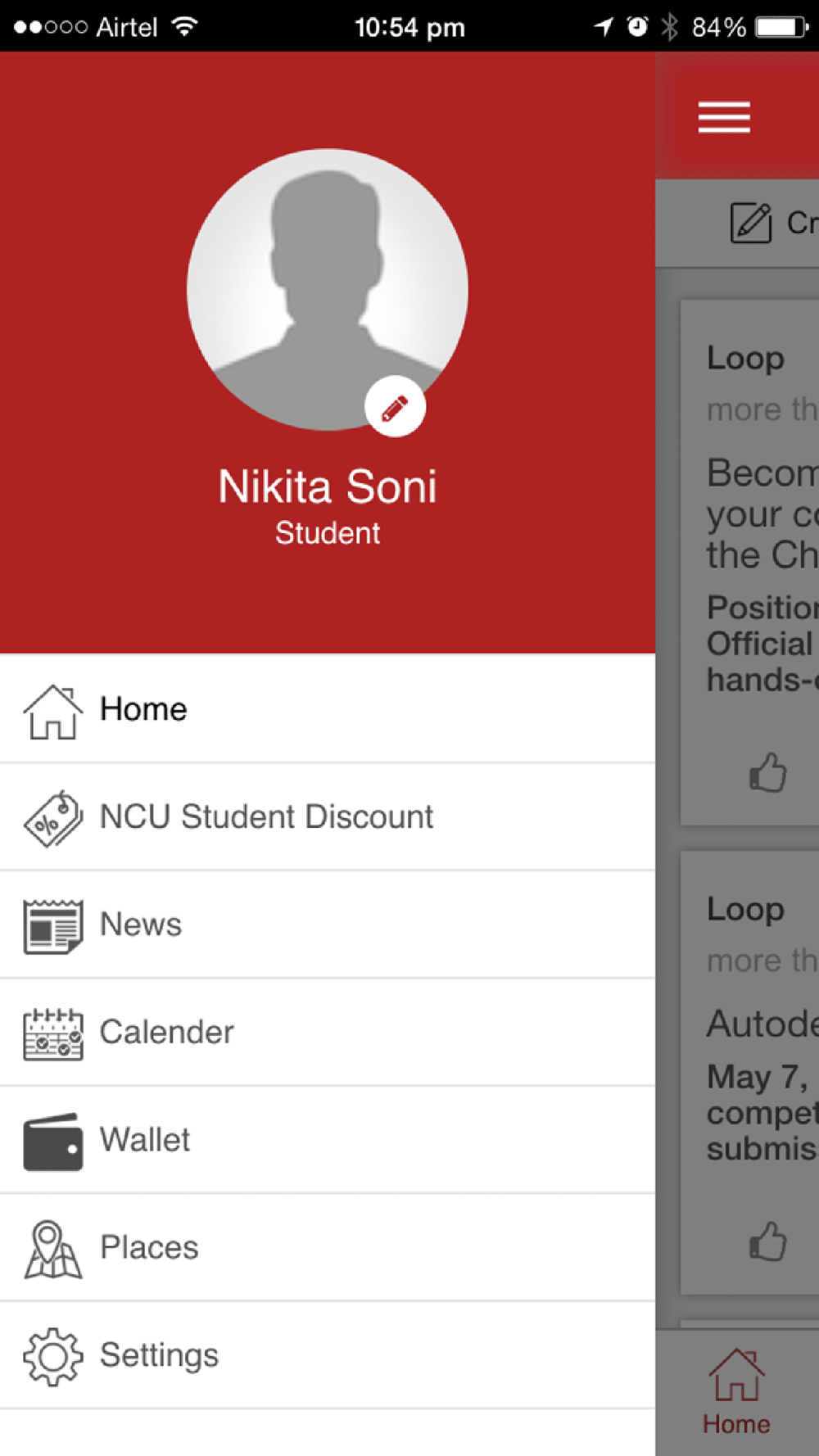
Task: Open Settings
Action: [159, 1355]
